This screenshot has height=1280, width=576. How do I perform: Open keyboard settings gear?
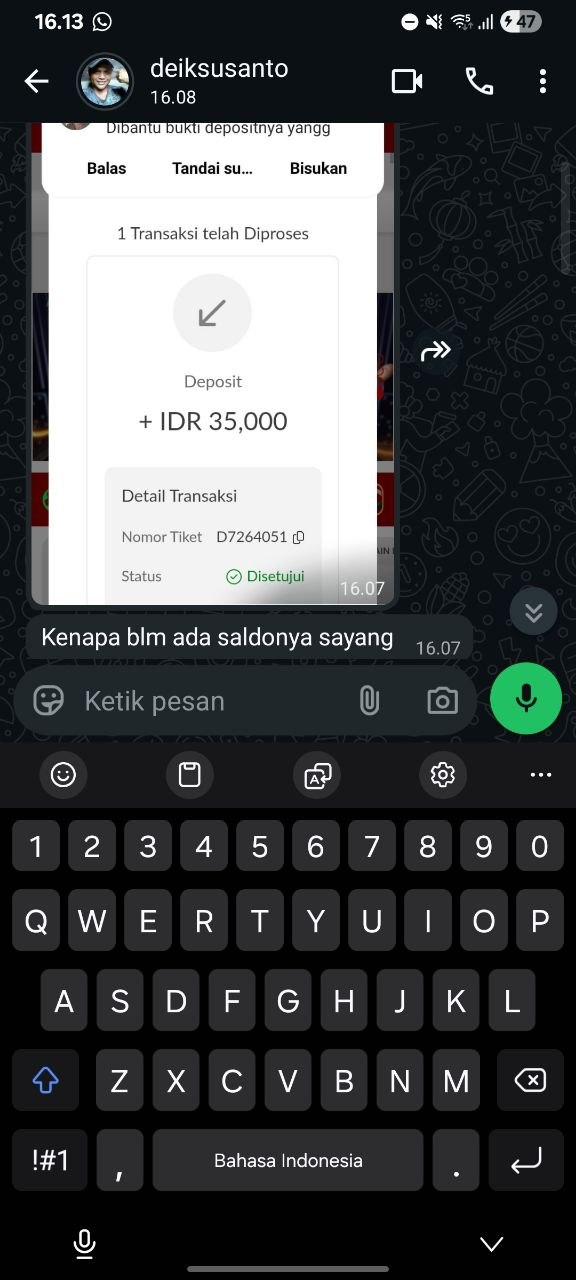point(443,775)
